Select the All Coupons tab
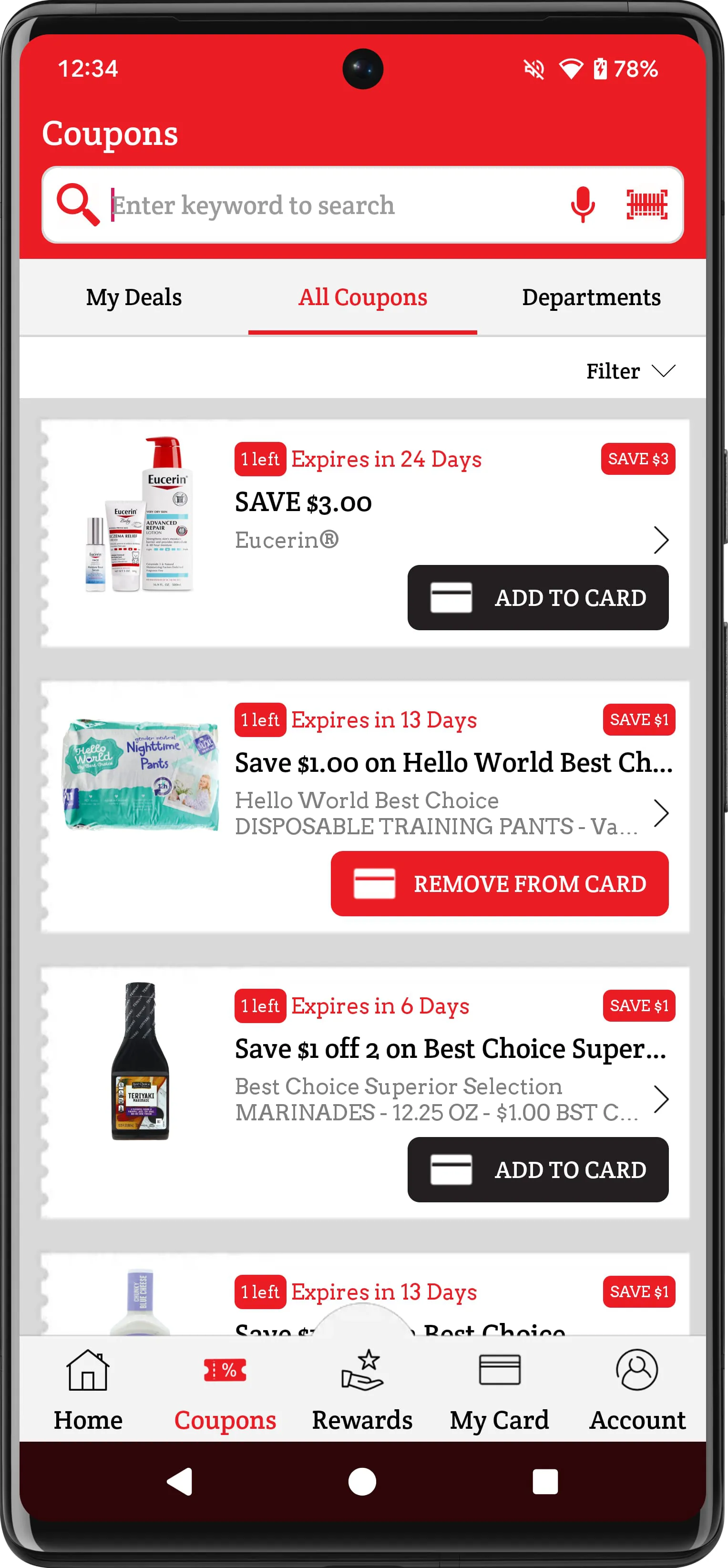Image resolution: width=728 pixels, height=1568 pixels. [362, 297]
